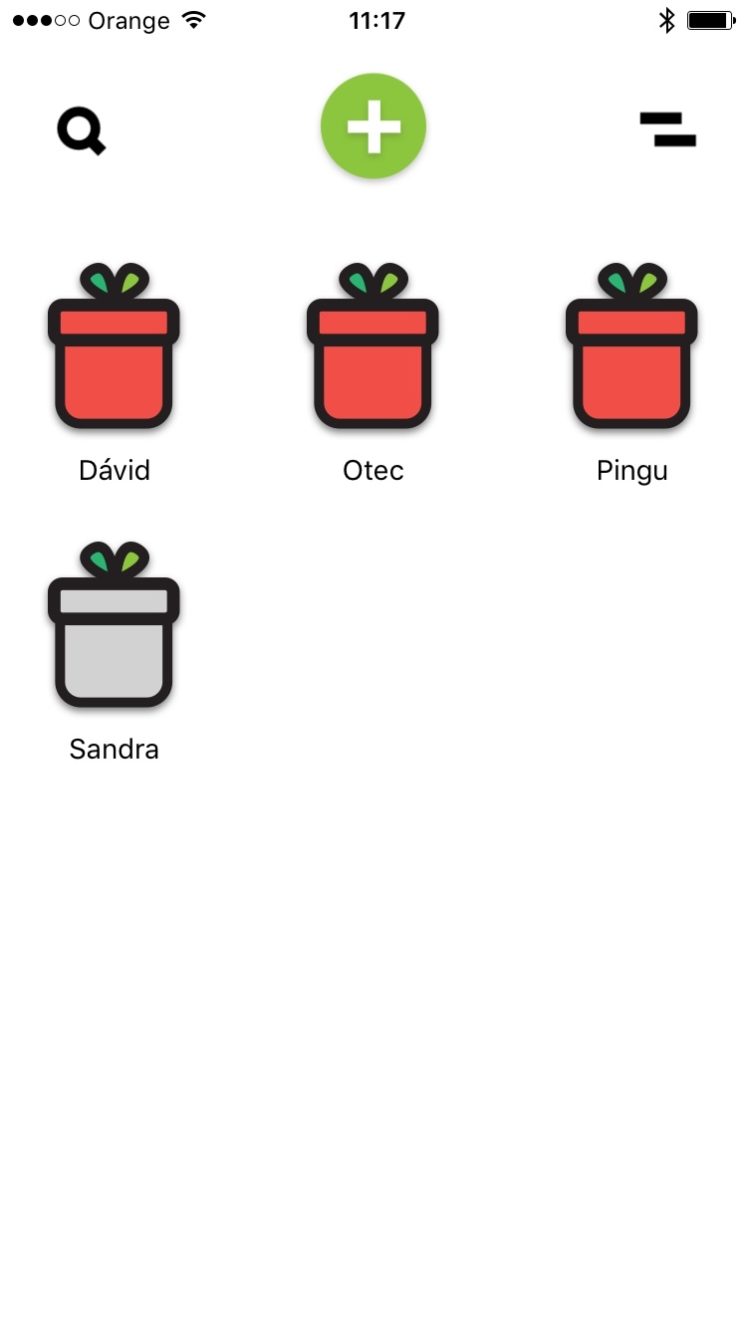The height and width of the screenshot is (1328, 747).
Task: Open Dávid's gift box
Action: point(114,346)
